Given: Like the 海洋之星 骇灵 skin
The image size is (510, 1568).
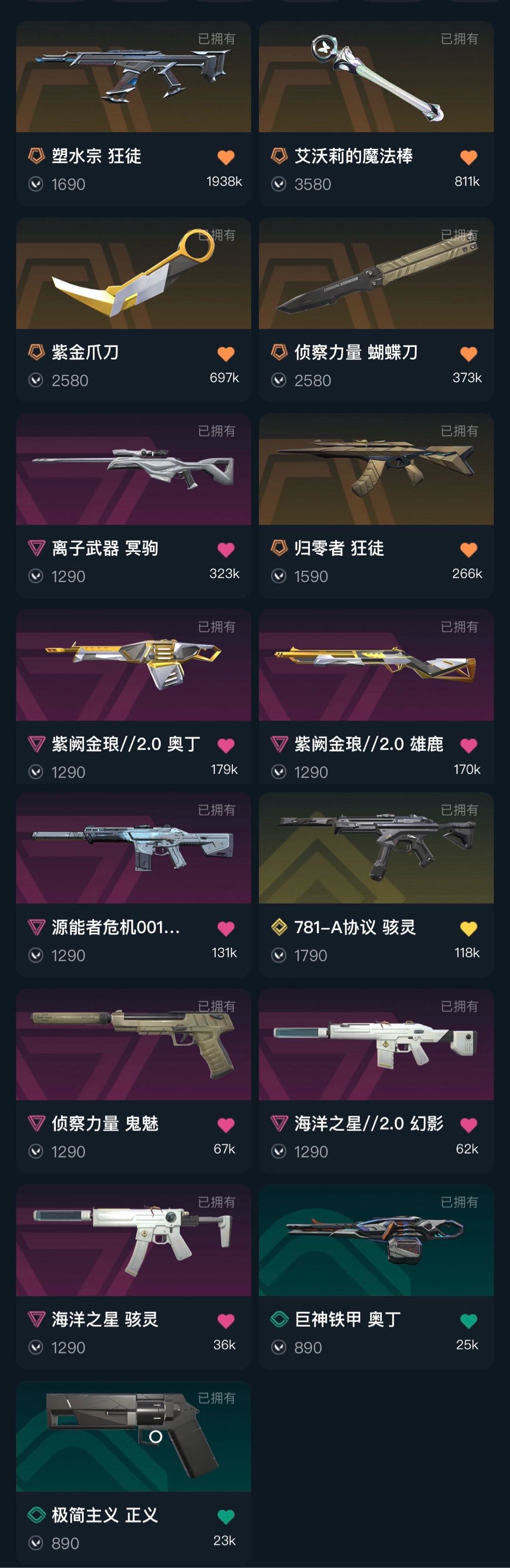Looking at the screenshot, I should coord(226,1321).
